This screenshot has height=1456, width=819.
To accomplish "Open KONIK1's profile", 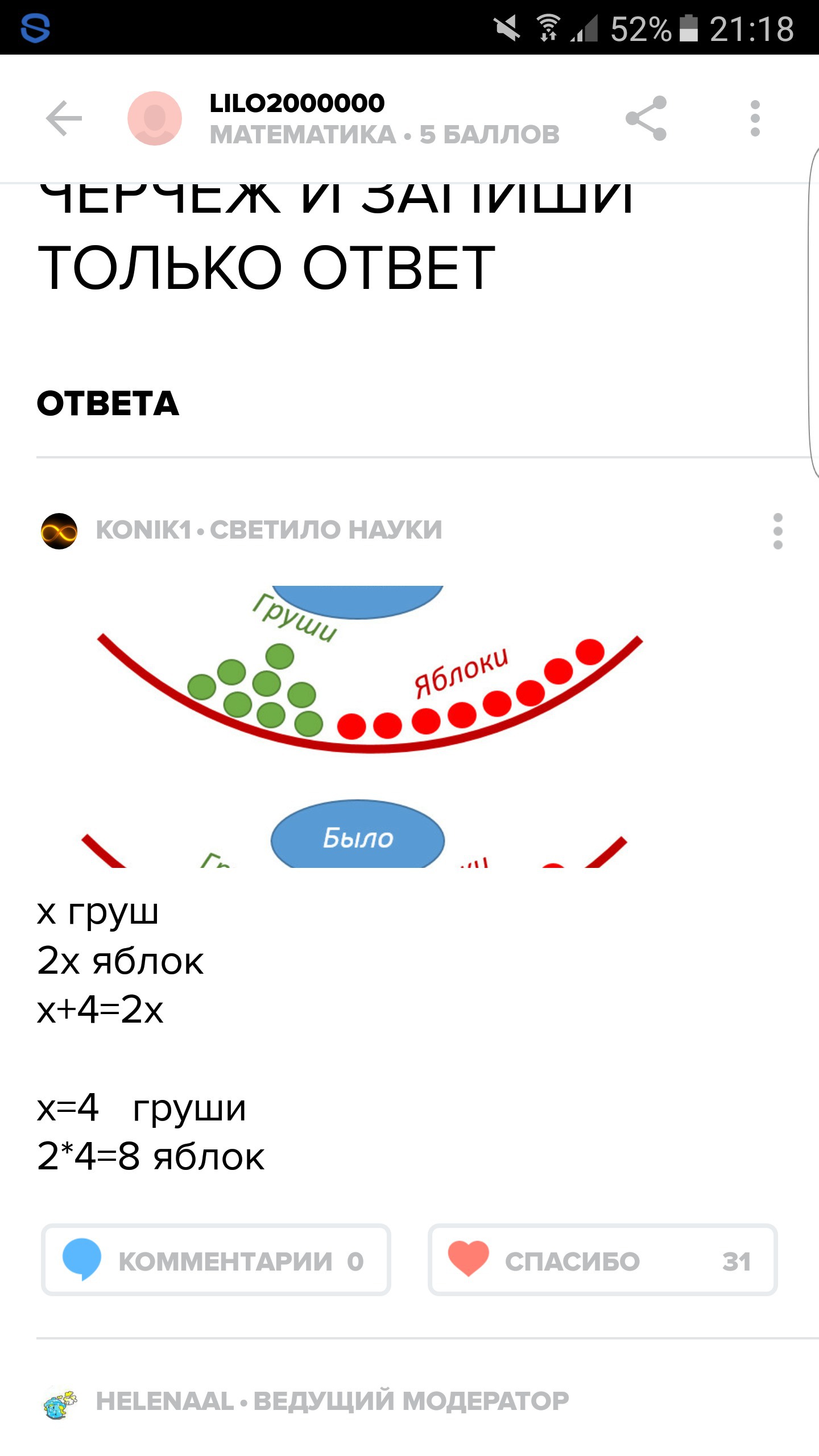I will tap(59, 531).
